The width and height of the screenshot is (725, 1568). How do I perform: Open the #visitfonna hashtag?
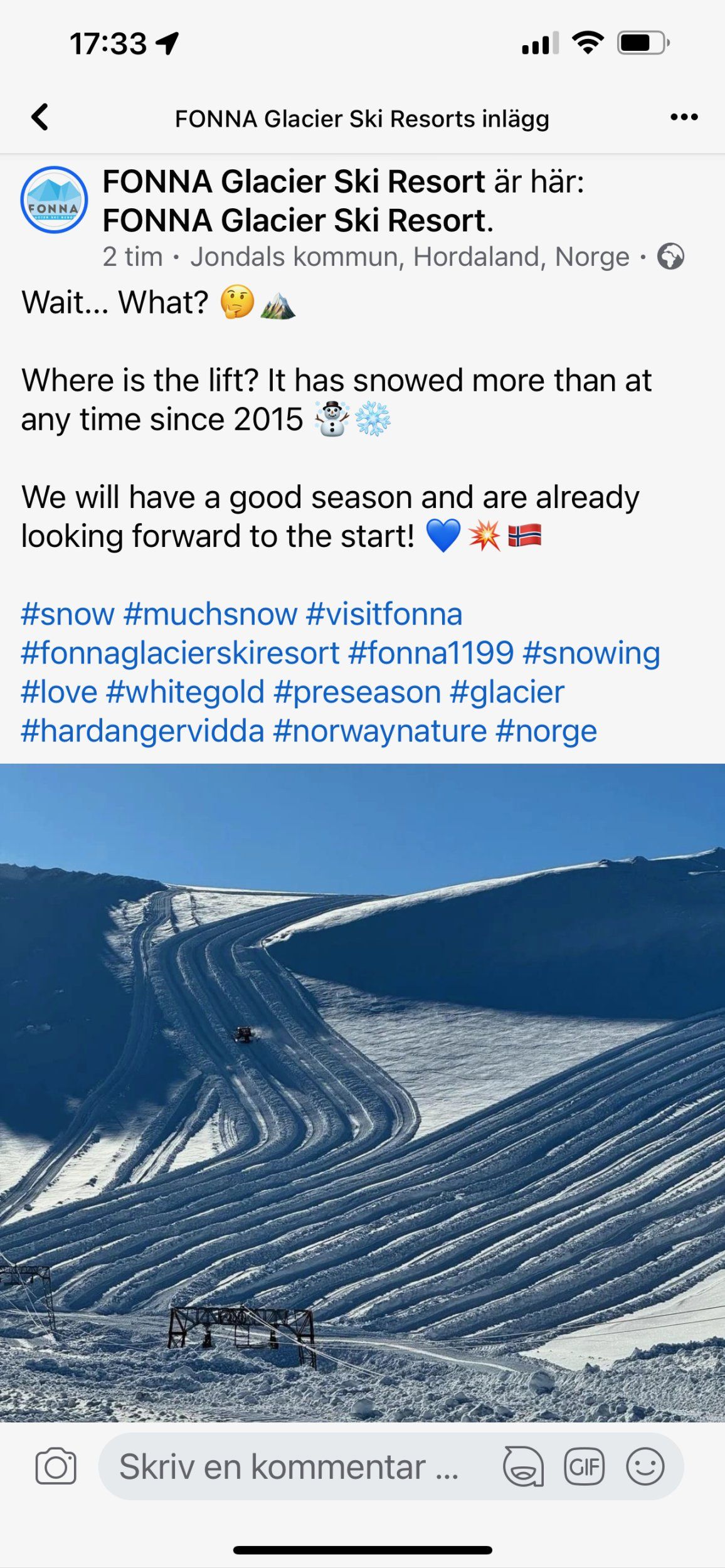coord(384,614)
